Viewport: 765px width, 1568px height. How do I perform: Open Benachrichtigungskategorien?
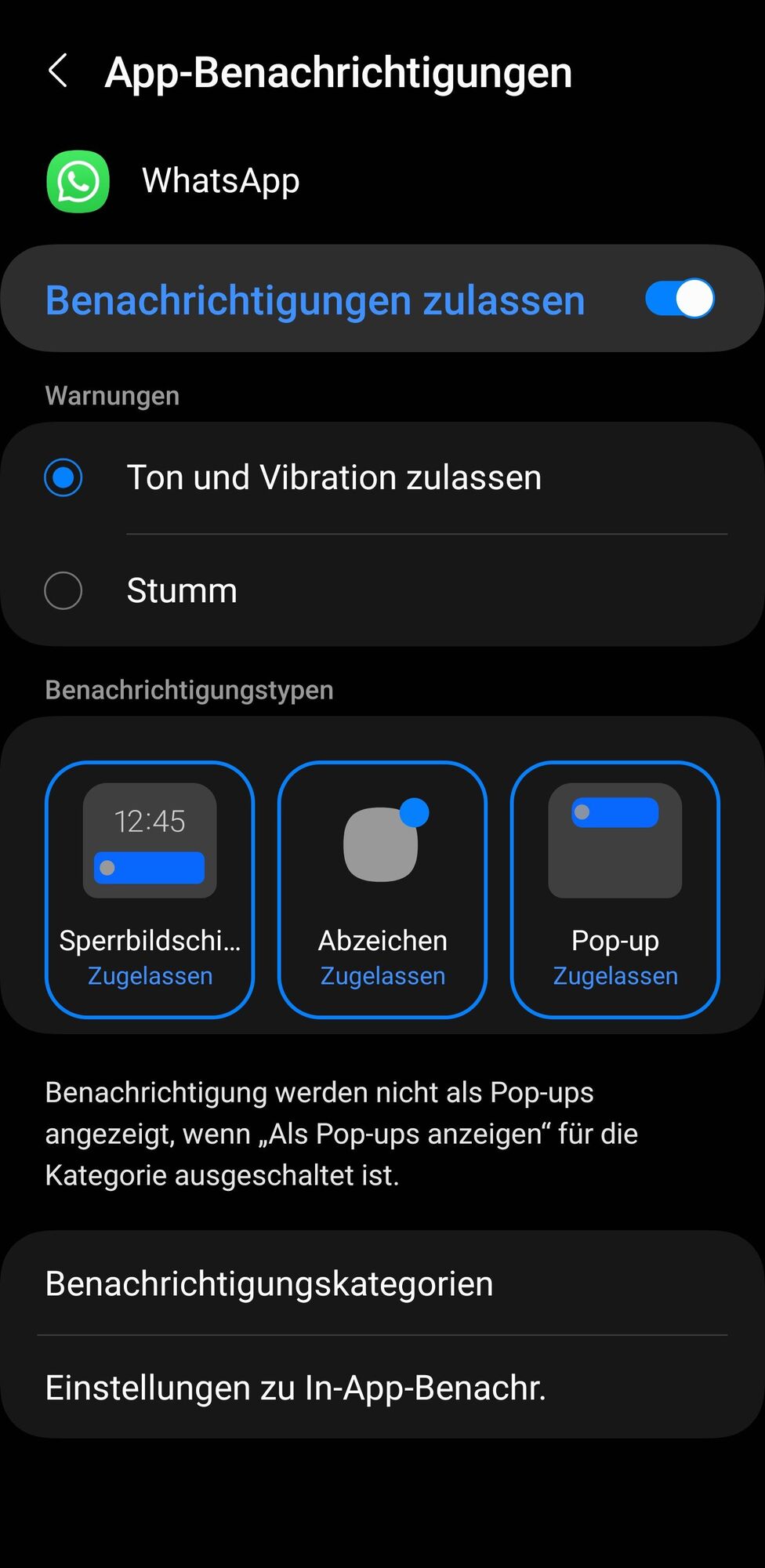pyautogui.click(x=382, y=1283)
